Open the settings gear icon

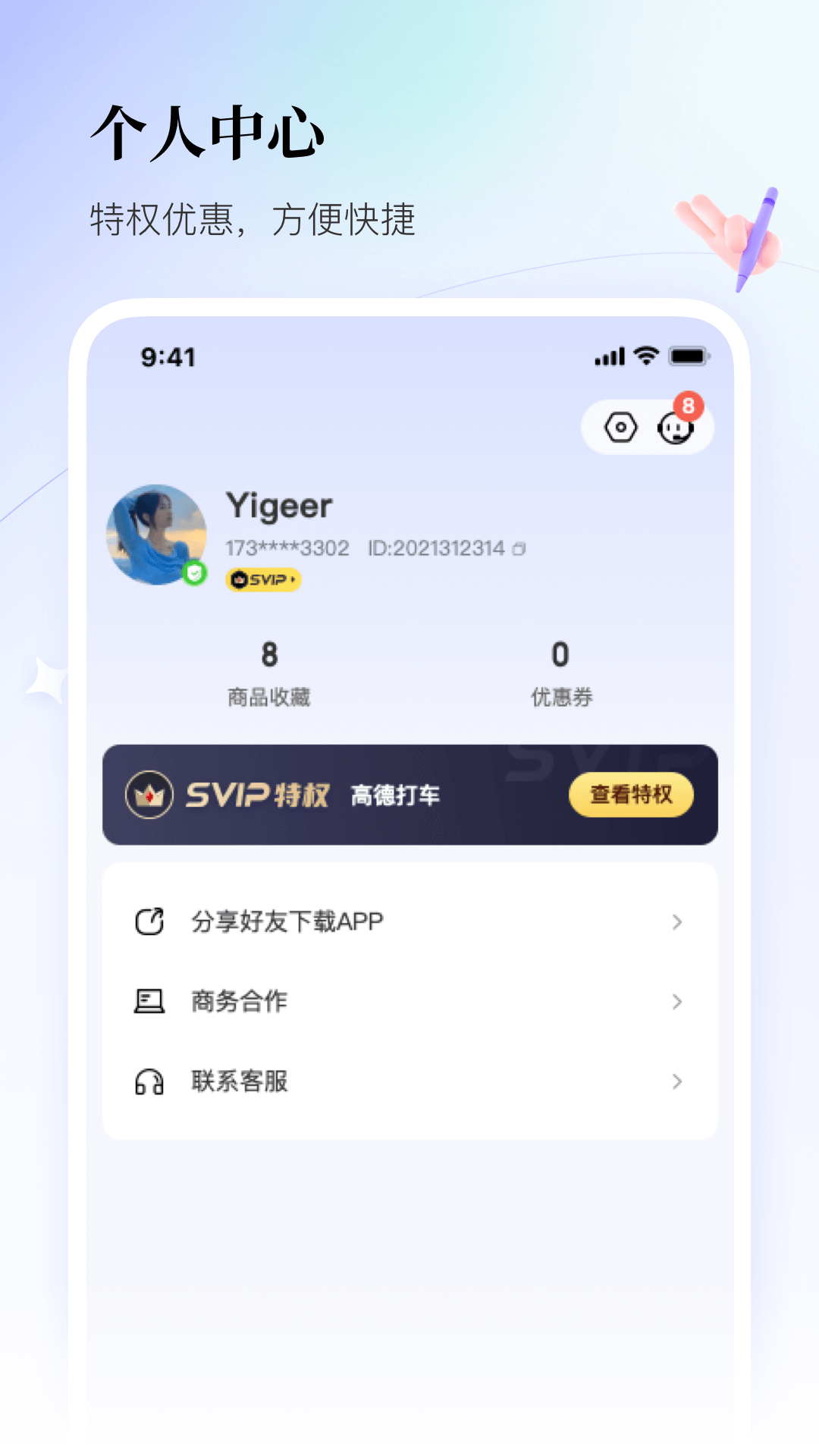(x=620, y=427)
